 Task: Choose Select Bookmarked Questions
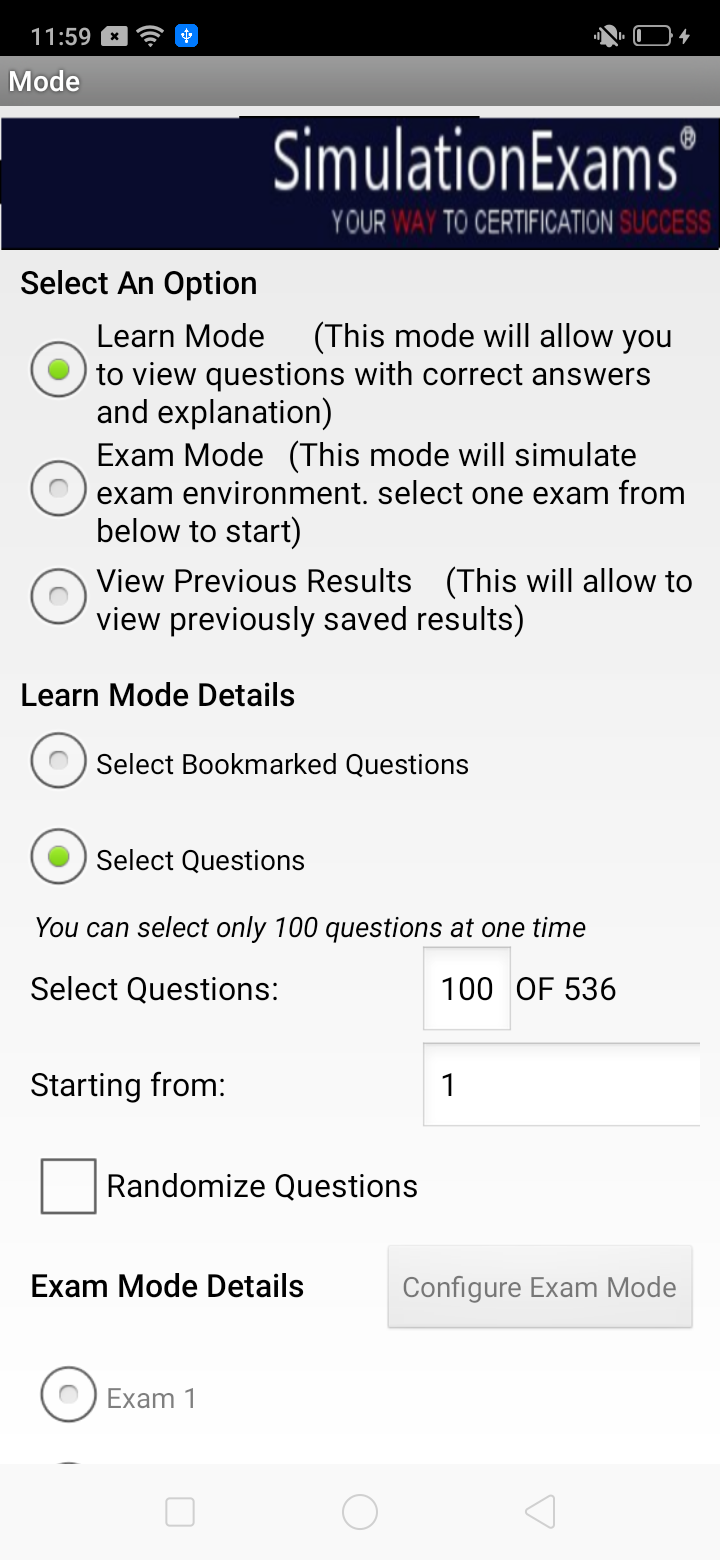58,760
